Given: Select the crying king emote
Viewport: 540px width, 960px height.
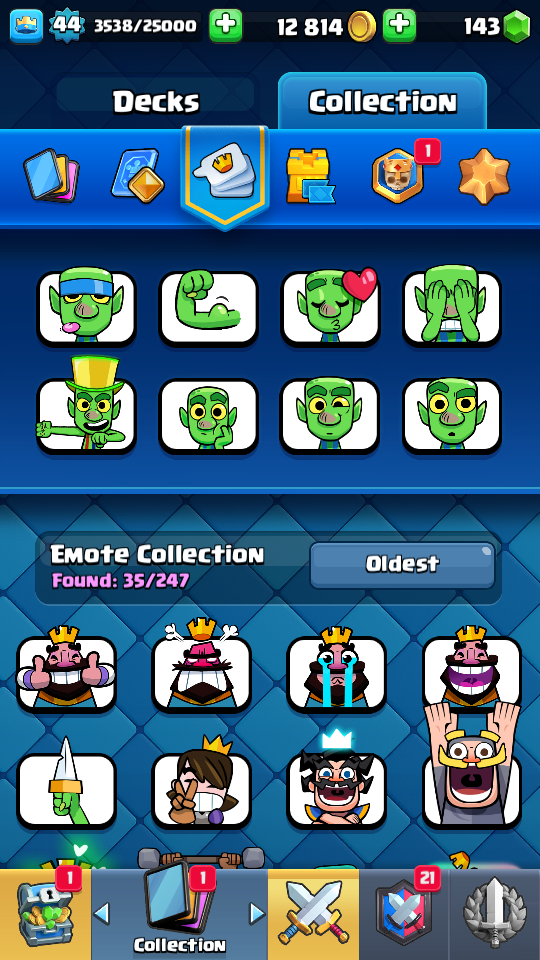Looking at the screenshot, I should (x=336, y=670).
